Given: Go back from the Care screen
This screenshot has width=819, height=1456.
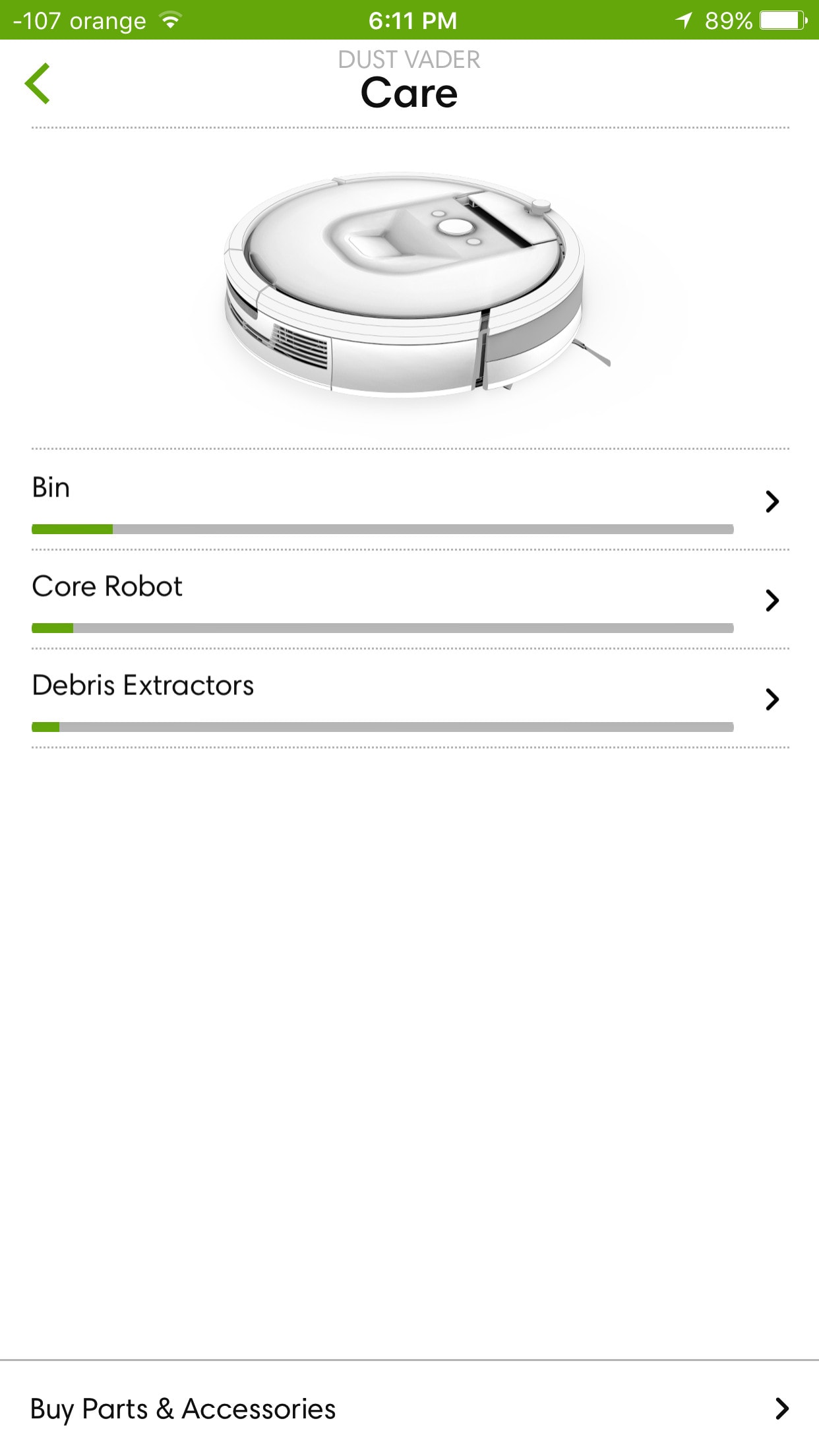Looking at the screenshot, I should tap(38, 84).
